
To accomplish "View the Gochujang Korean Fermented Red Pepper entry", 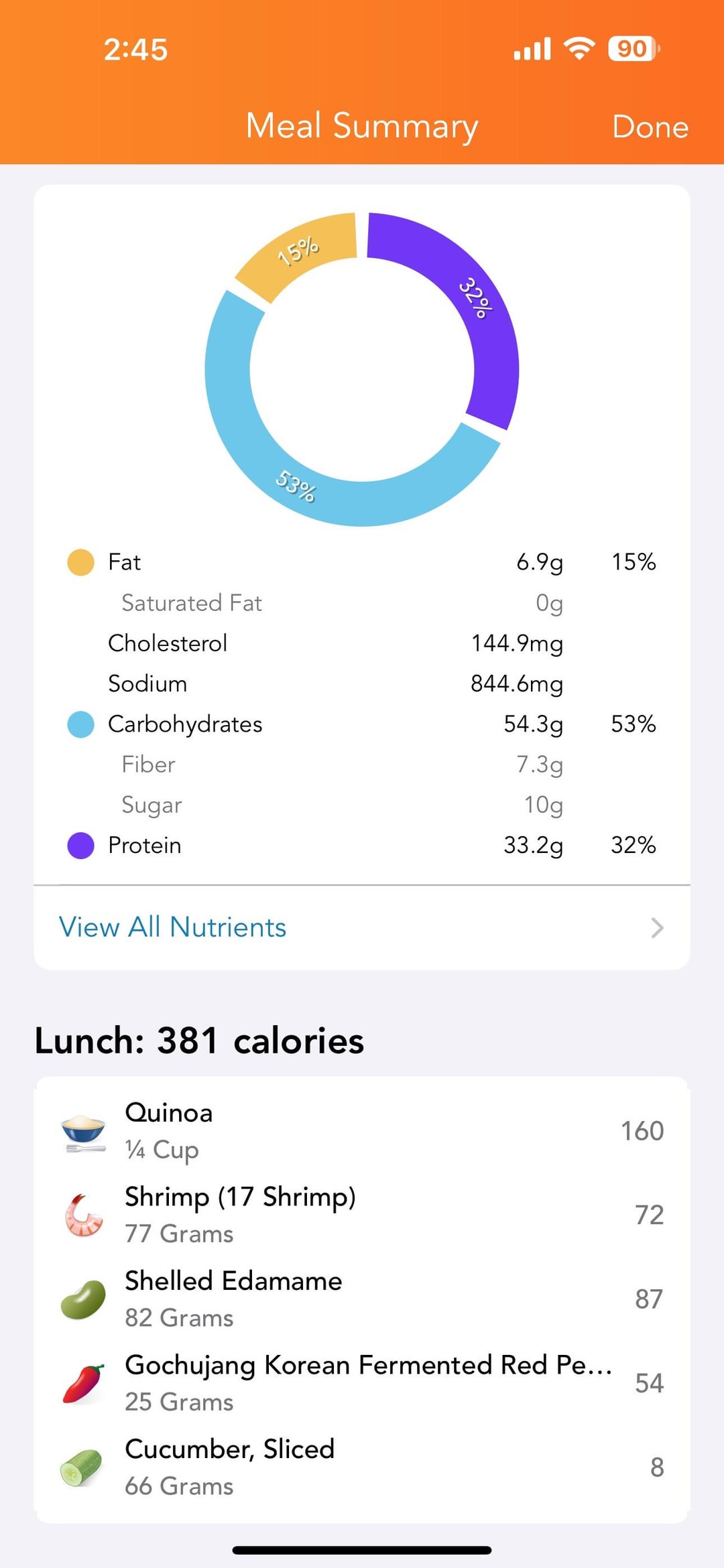I will pyautogui.click(x=362, y=1382).
